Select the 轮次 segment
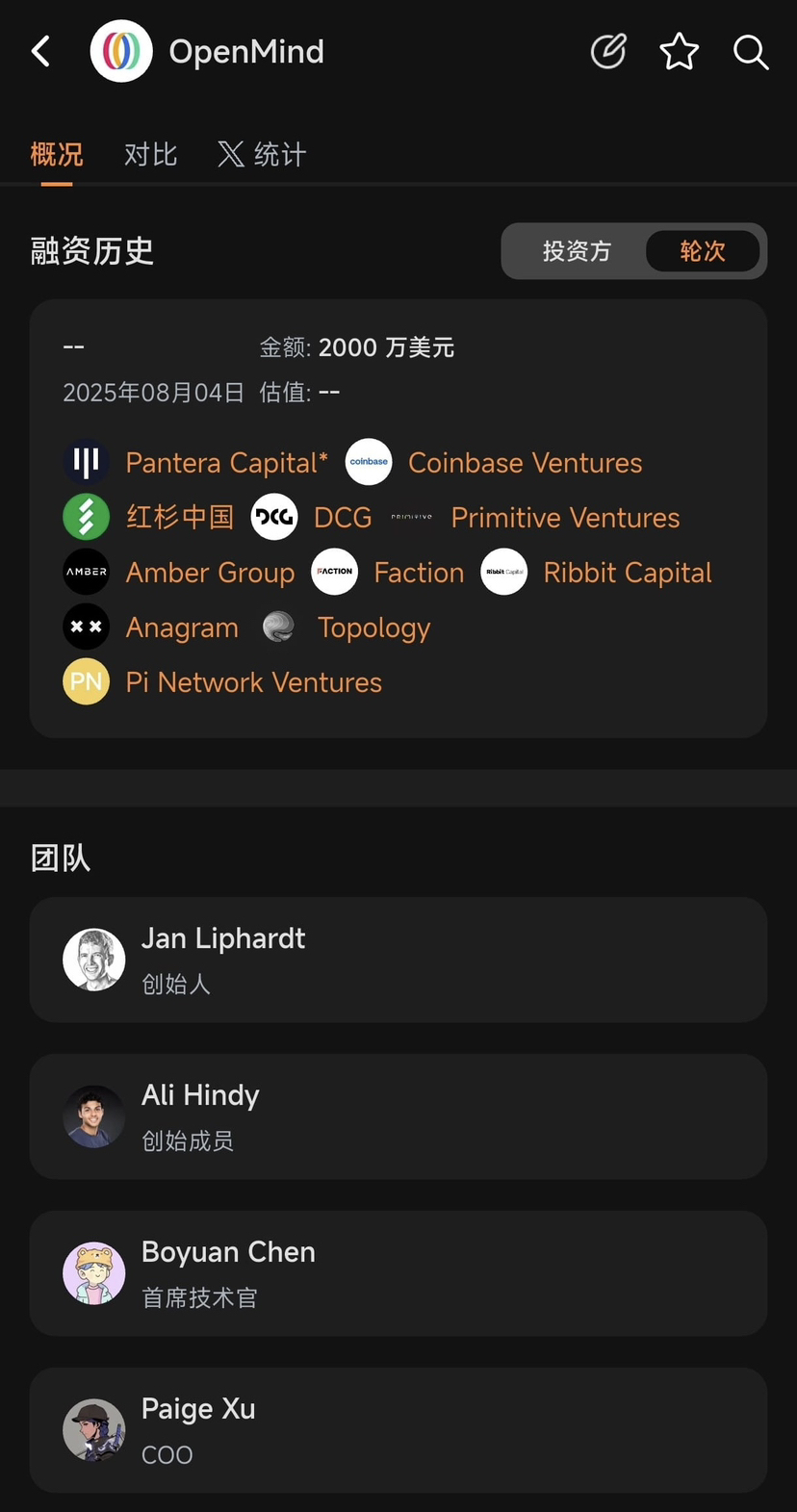The image size is (797, 1512). point(703,251)
